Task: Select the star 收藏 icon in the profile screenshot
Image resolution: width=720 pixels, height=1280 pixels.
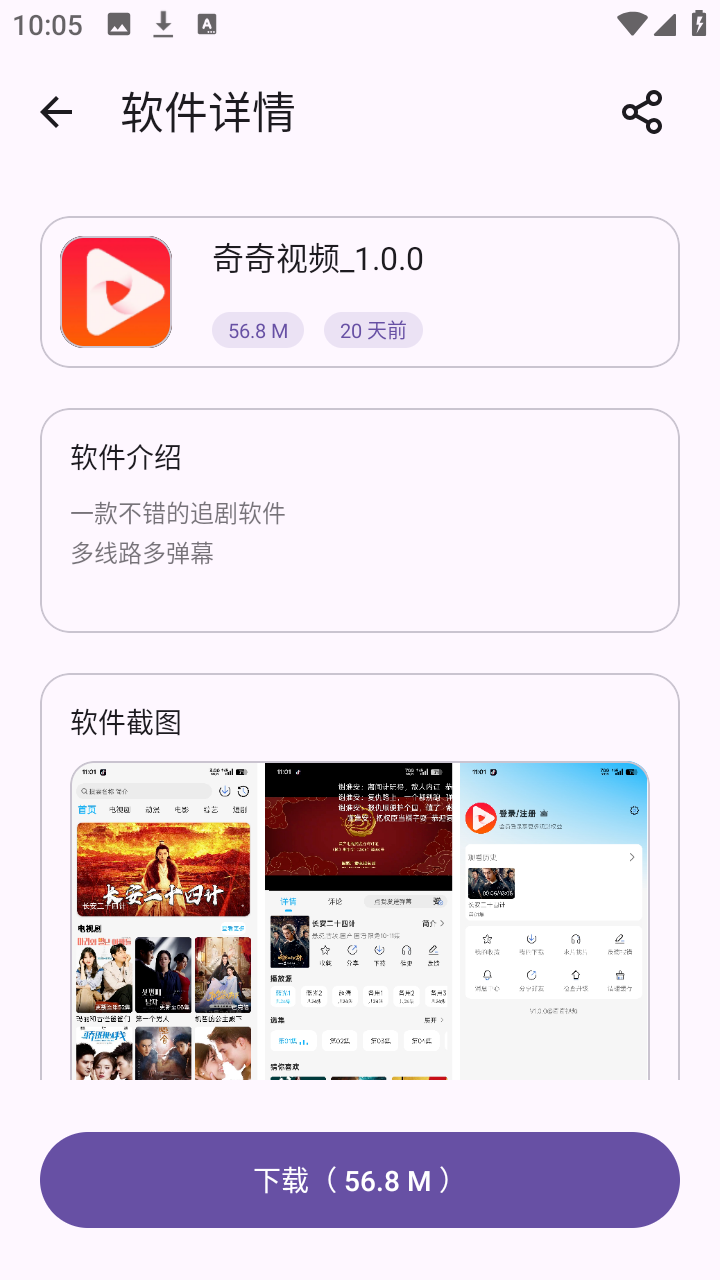Action: [487, 939]
